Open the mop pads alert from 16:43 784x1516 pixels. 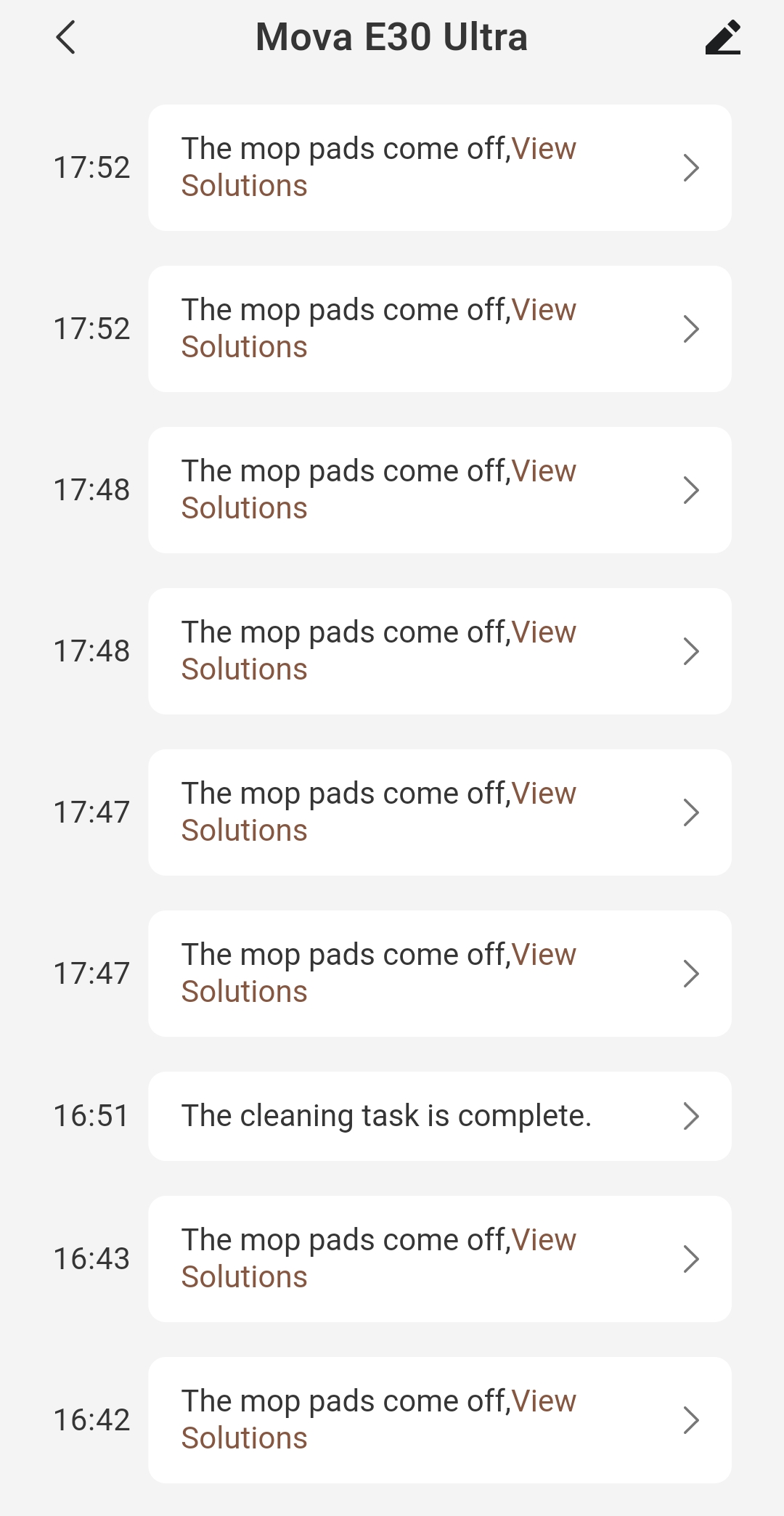[x=439, y=1258]
